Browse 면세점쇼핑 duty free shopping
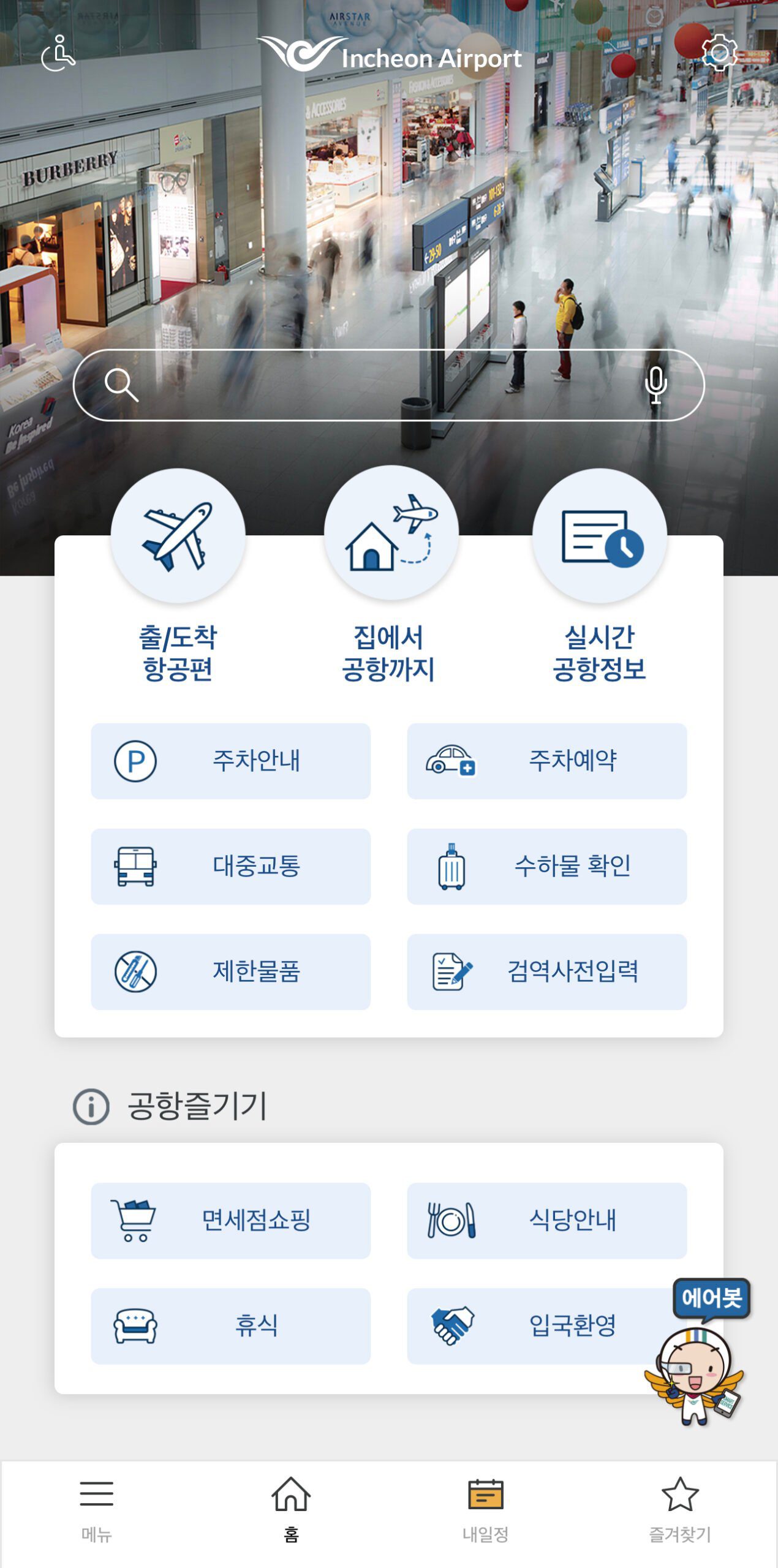 pos(230,1220)
